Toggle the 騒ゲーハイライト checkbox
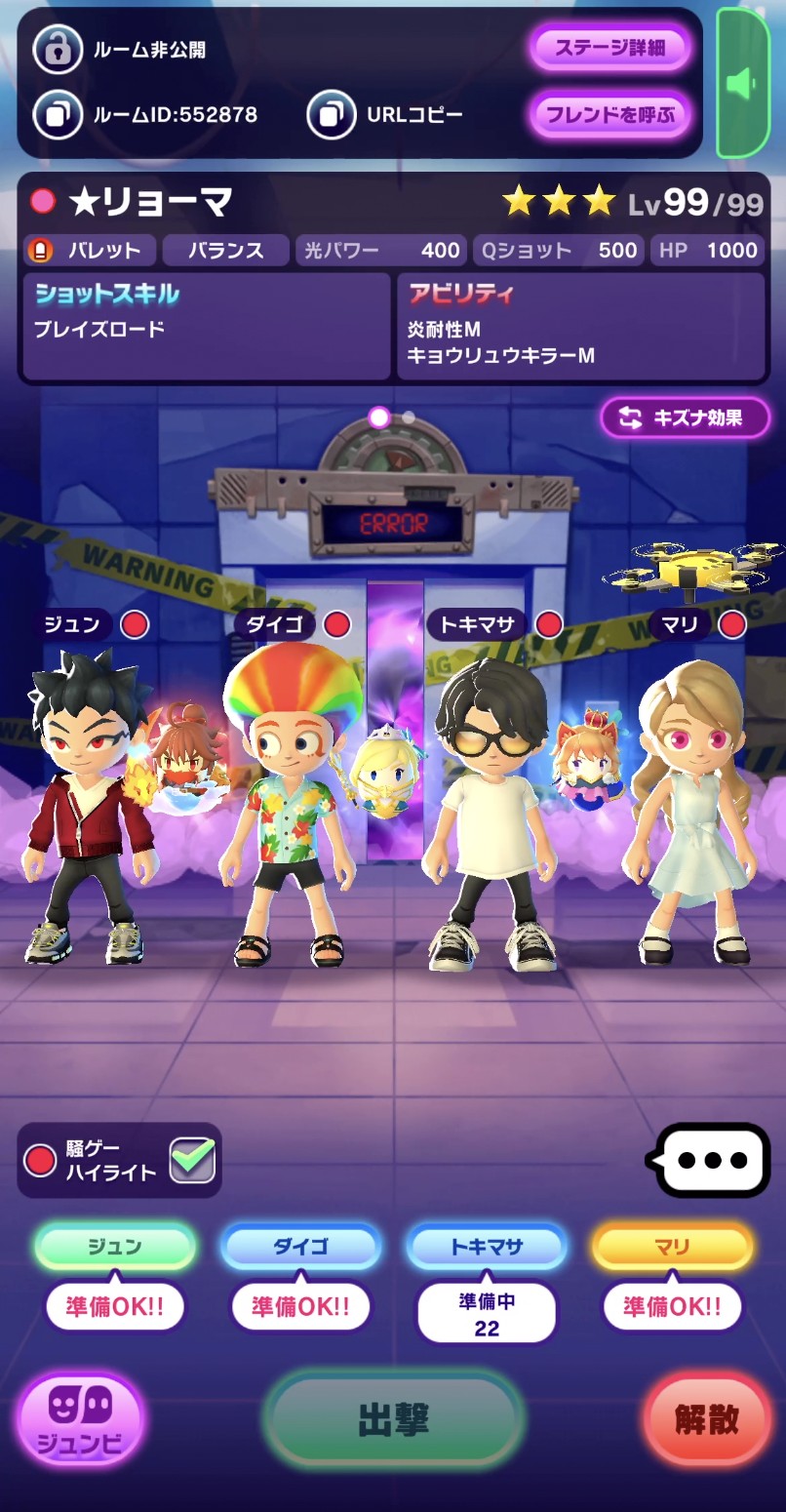The height and width of the screenshot is (1512, 786). click(x=192, y=1160)
